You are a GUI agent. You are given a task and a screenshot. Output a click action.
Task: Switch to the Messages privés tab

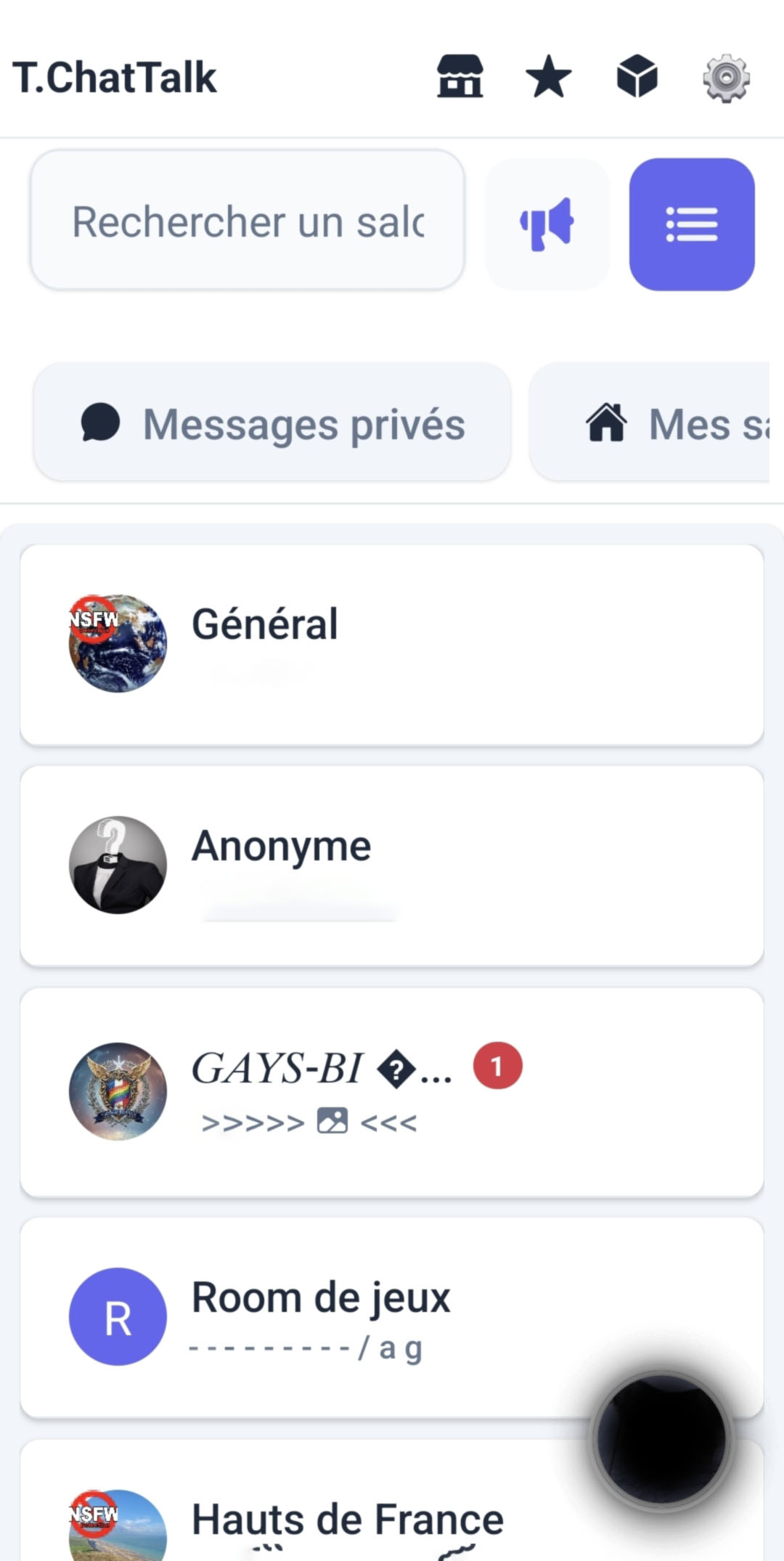tap(271, 423)
